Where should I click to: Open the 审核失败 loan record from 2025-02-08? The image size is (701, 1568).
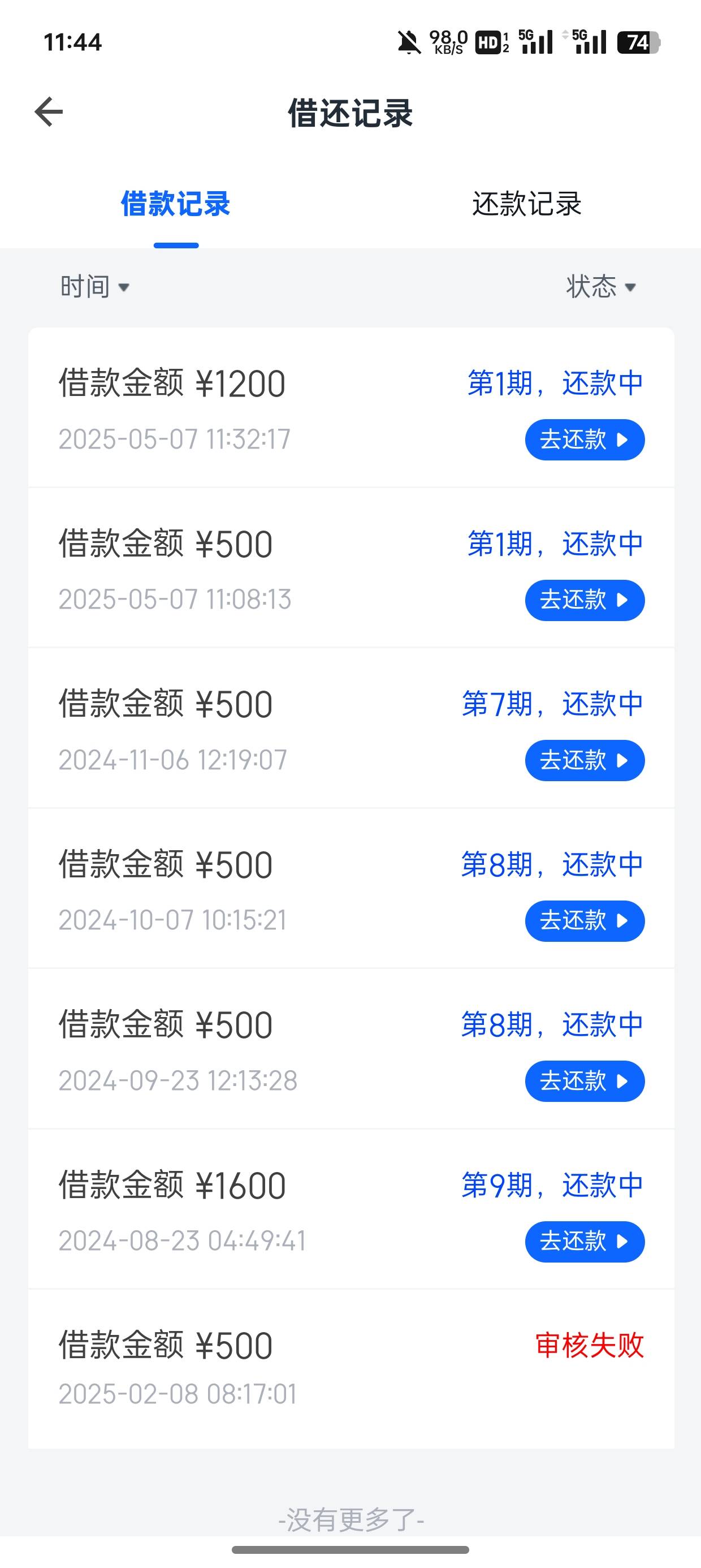pyautogui.click(x=351, y=1369)
